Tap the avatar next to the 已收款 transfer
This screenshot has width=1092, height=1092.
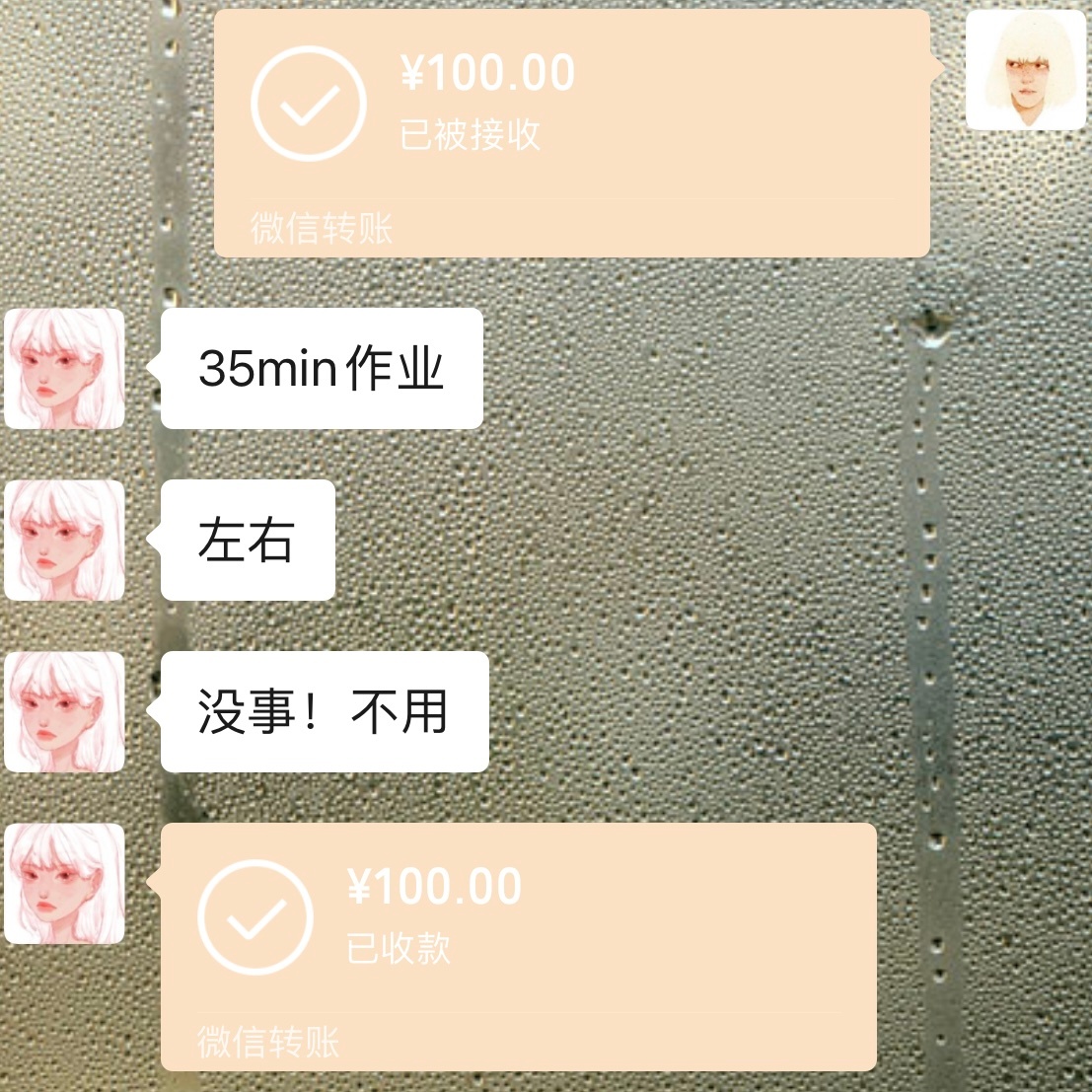(64, 883)
